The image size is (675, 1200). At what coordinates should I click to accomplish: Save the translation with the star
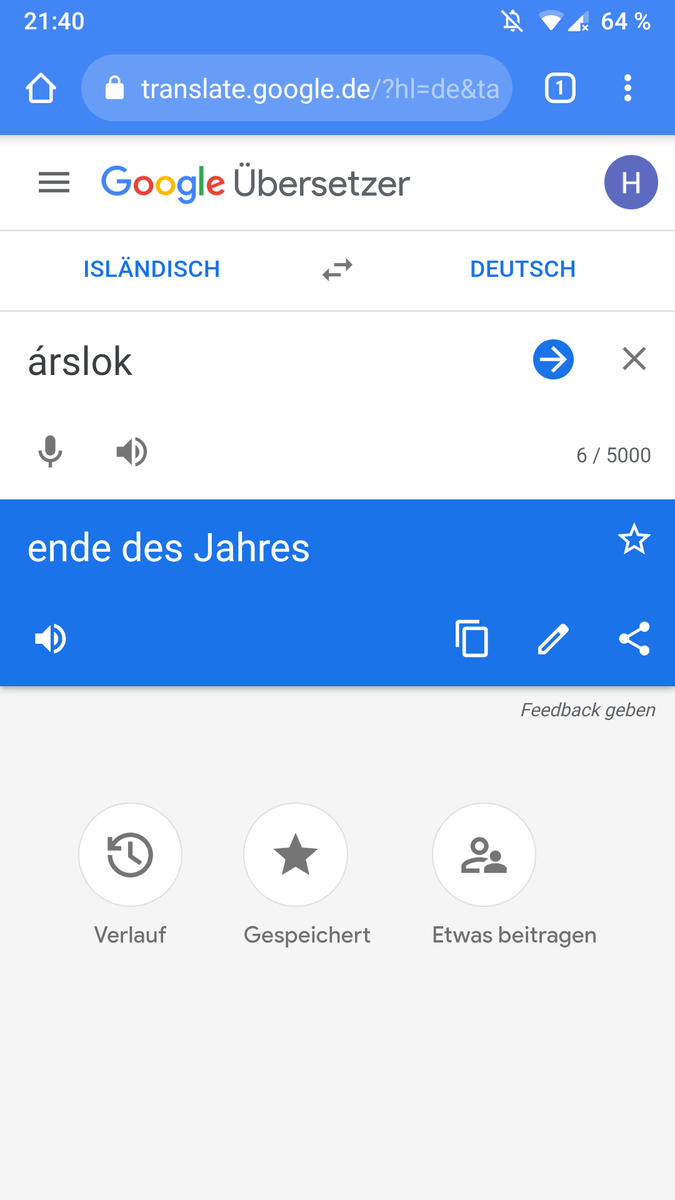click(x=634, y=541)
